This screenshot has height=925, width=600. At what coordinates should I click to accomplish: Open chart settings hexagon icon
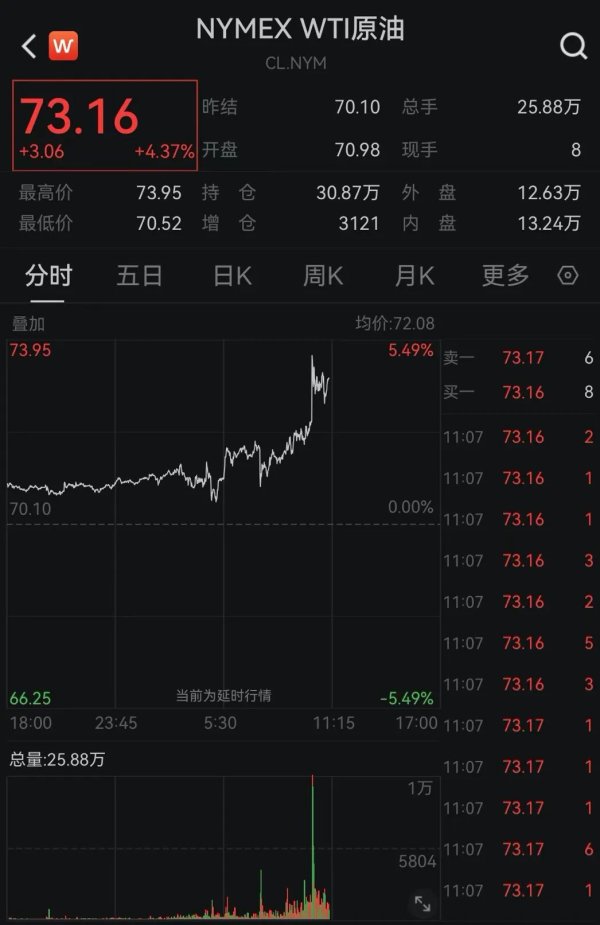click(568, 275)
